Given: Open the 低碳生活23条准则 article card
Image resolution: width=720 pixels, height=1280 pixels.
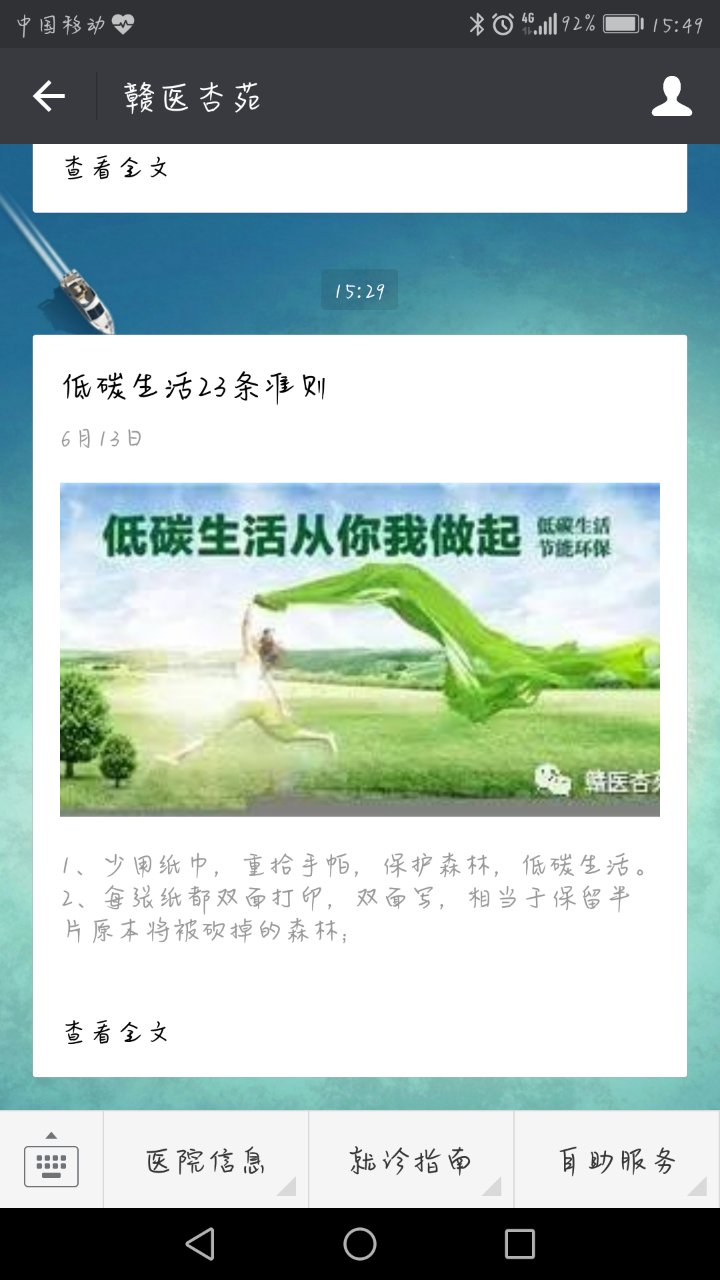Looking at the screenshot, I should click(x=360, y=706).
